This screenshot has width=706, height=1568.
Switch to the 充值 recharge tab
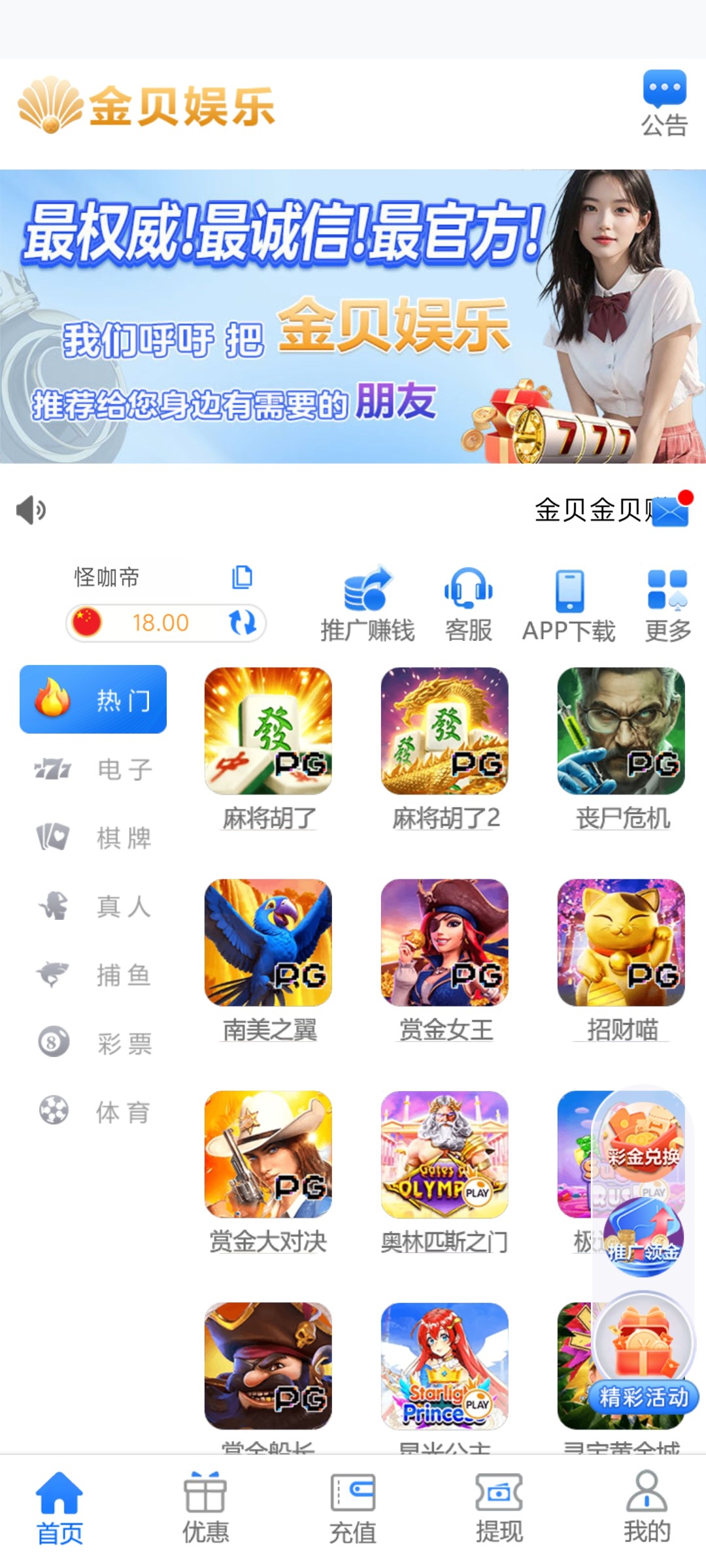(353, 1508)
